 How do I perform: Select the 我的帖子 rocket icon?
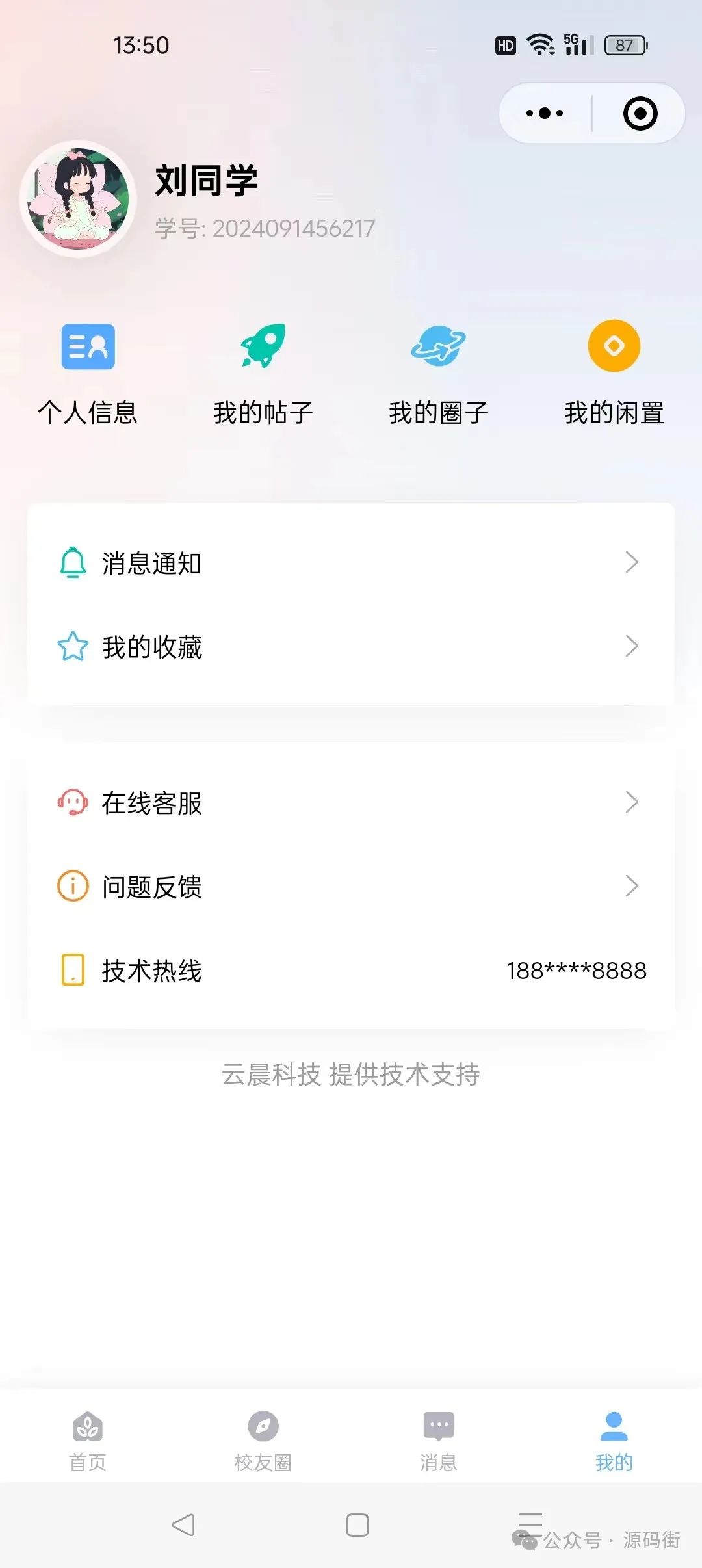tap(263, 346)
